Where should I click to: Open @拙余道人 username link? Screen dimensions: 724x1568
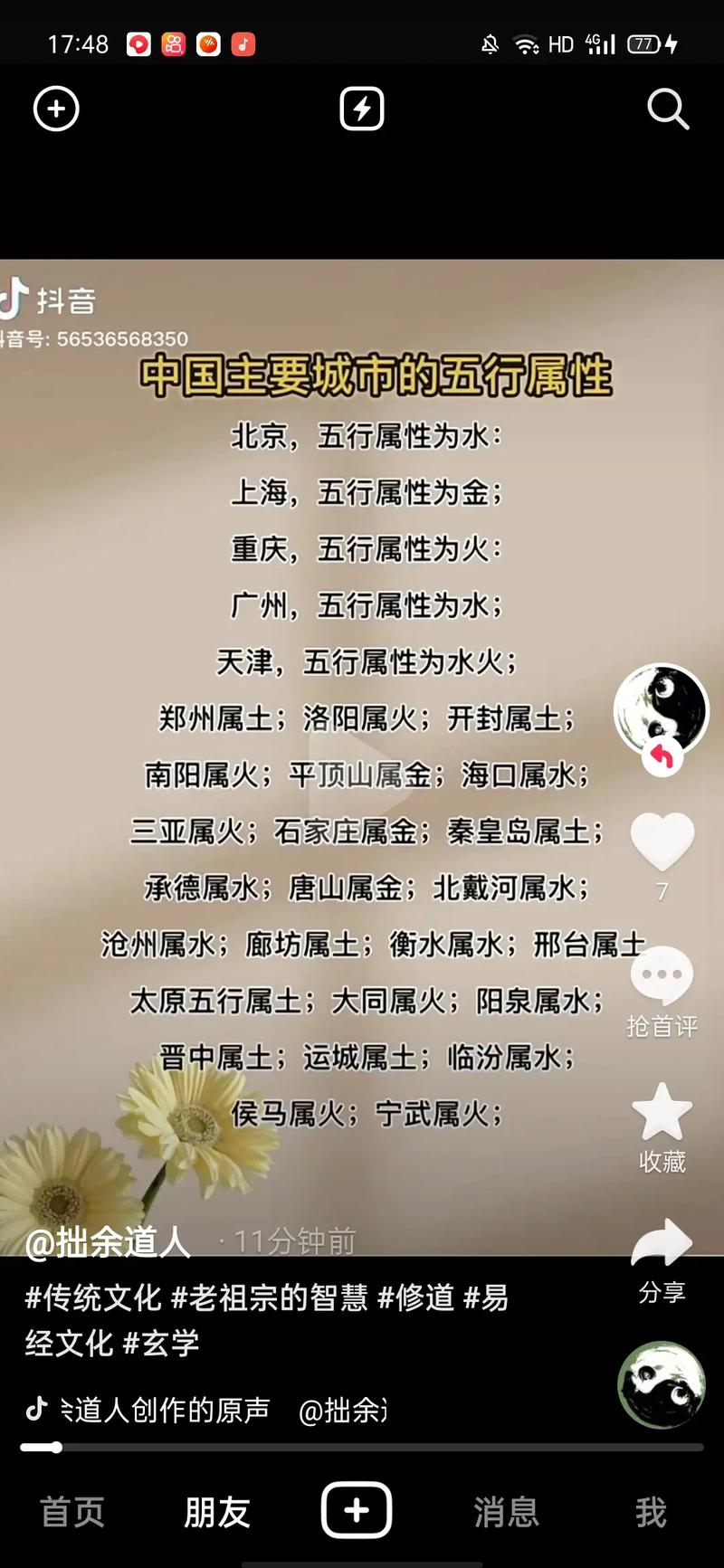click(x=109, y=1242)
